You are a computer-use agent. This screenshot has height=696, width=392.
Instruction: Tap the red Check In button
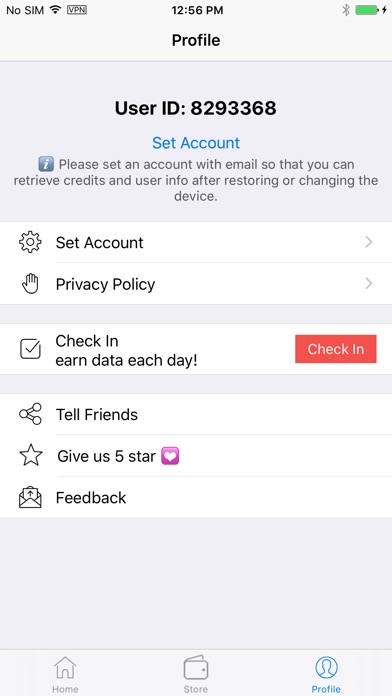(336, 349)
